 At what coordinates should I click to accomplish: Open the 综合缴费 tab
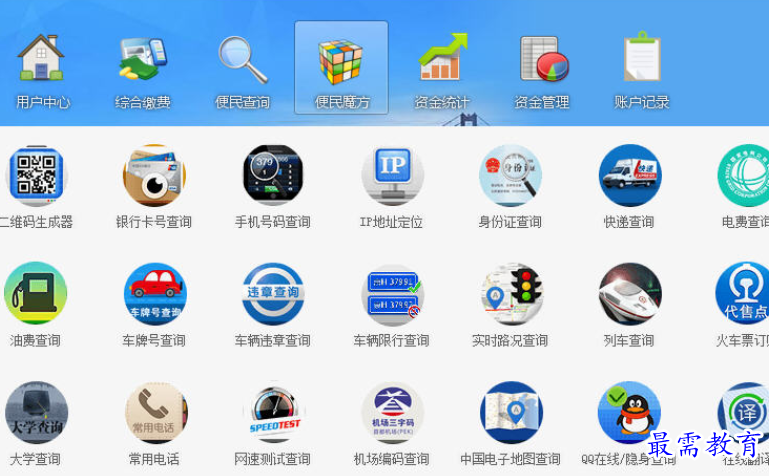coord(143,70)
